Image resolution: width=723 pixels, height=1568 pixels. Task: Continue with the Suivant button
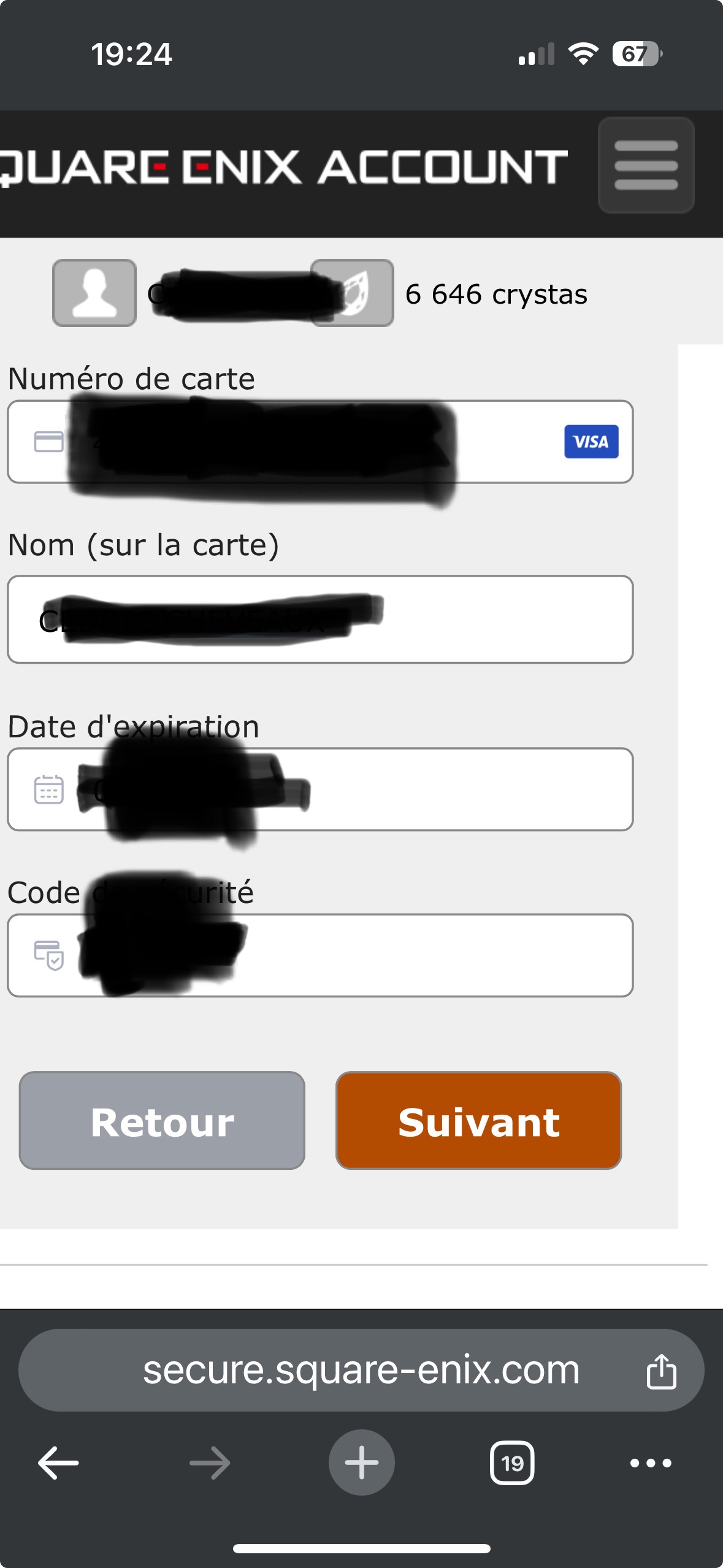click(478, 1121)
